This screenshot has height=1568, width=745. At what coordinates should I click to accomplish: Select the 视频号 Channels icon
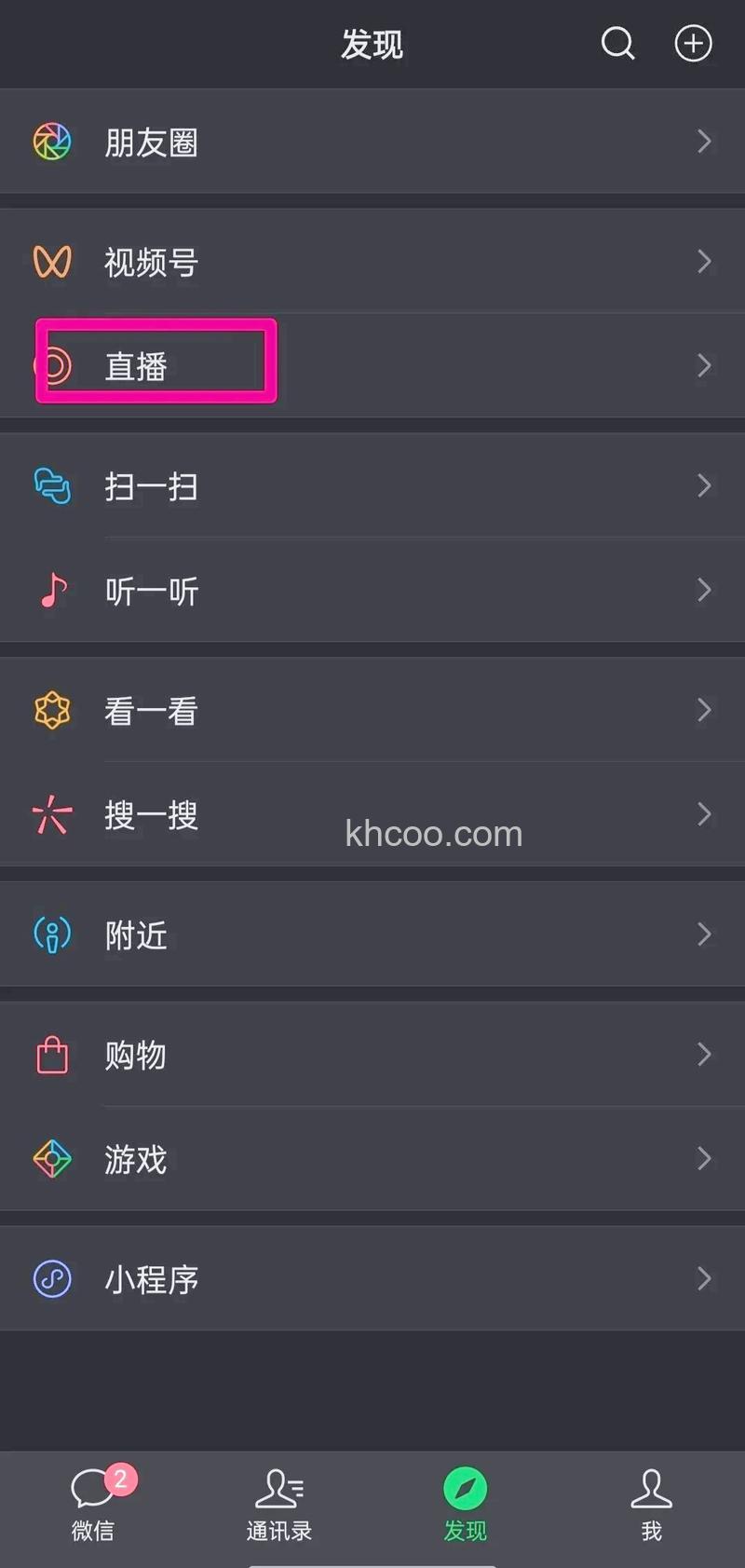[51, 262]
